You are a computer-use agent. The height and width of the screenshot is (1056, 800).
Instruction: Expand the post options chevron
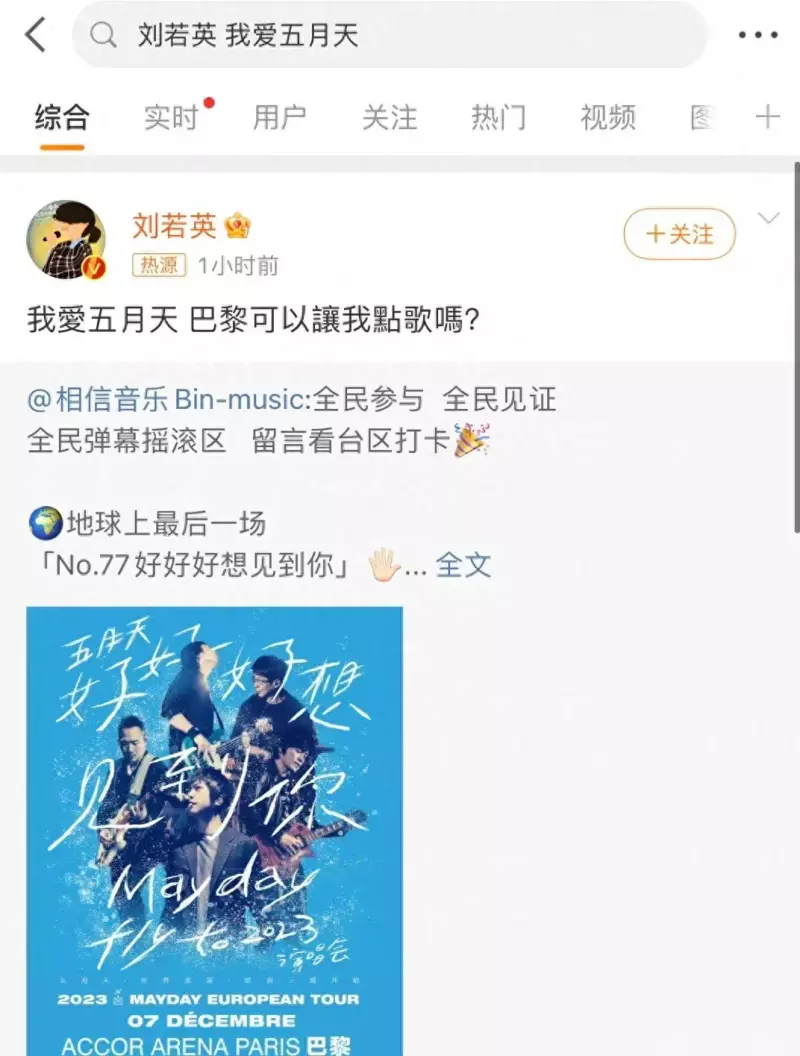[x=768, y=218]
